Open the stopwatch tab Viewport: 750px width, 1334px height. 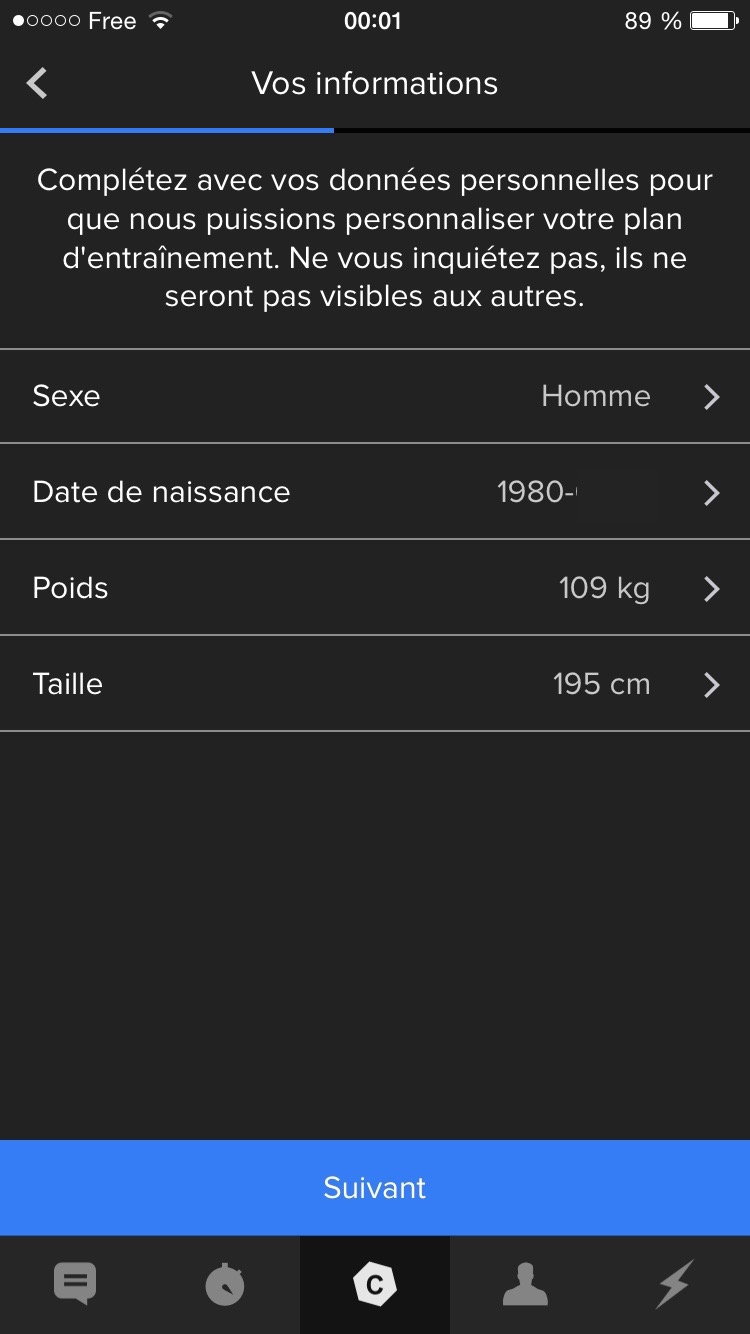(225, 1285)
